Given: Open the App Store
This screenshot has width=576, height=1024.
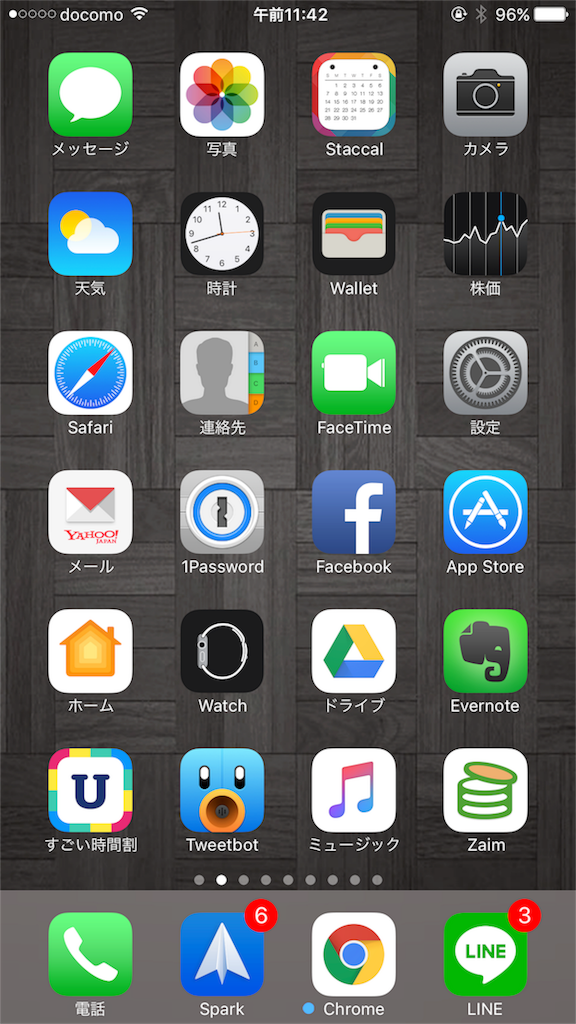Looking at the screenshot, I should coord(485,512).
